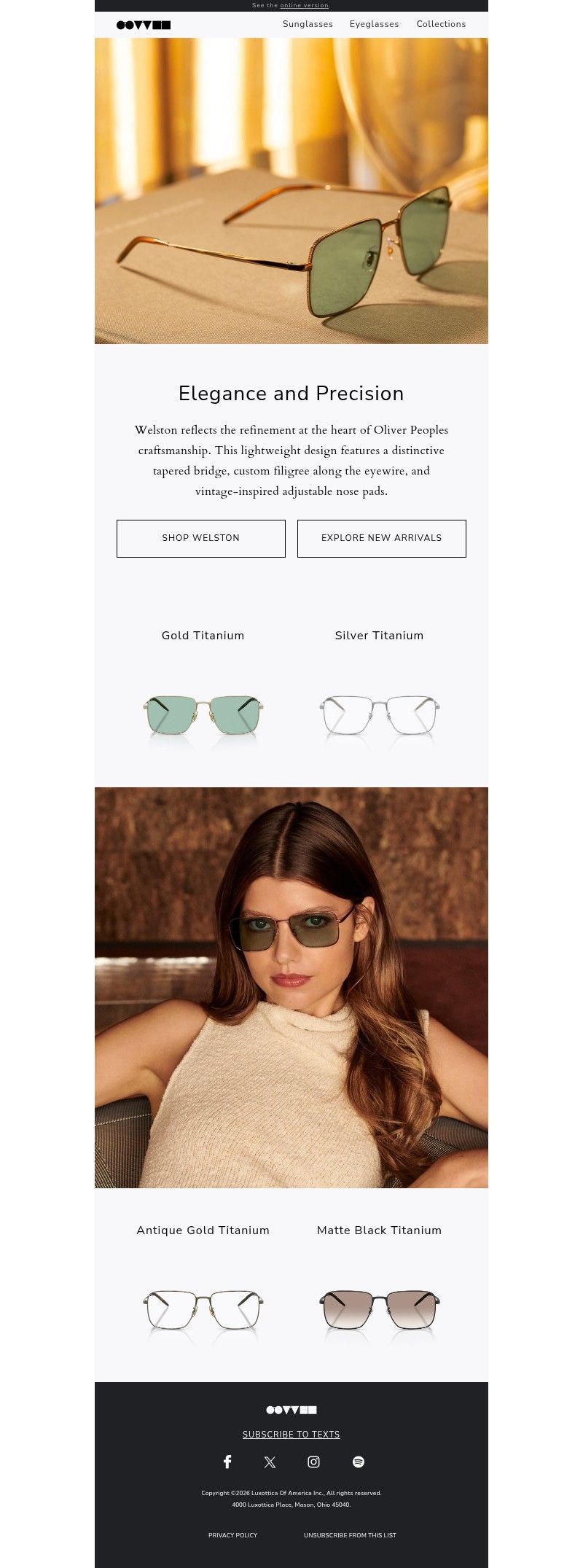Open the online version link
This screenshot has height=1568, width=583.
click(304, 5)
